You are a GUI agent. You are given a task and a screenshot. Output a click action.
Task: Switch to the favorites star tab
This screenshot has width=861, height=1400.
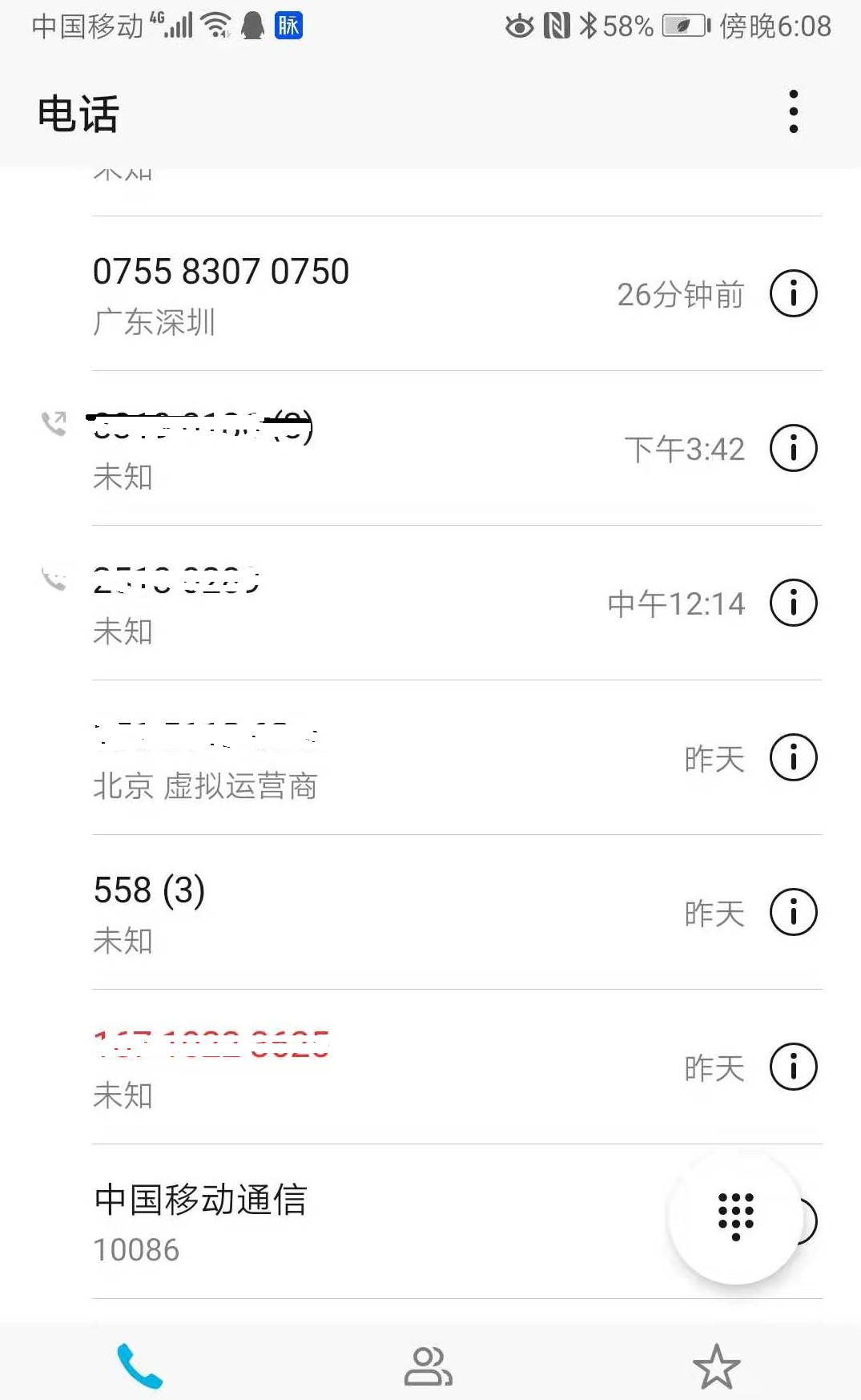click(x=716, y=1366)
